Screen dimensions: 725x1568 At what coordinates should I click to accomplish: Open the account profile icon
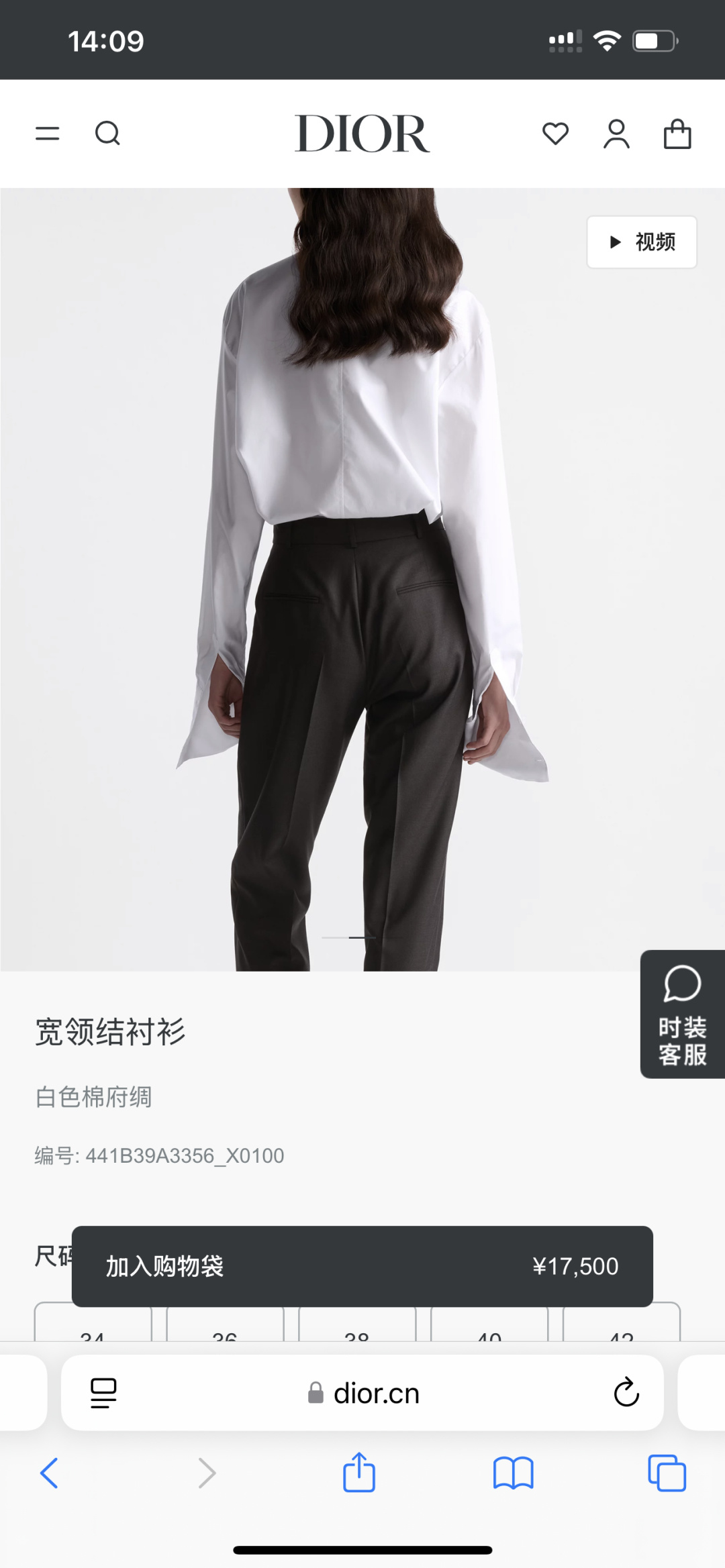point(616,134)
